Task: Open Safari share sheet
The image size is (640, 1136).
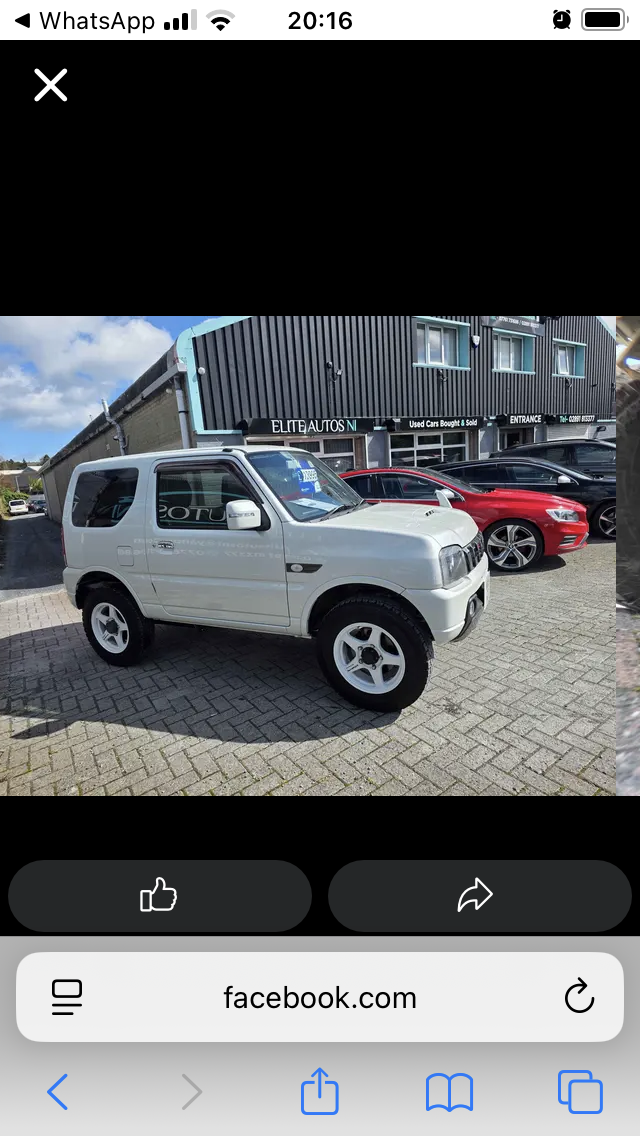Action: pyautogui.click(x=320, y=1091)
